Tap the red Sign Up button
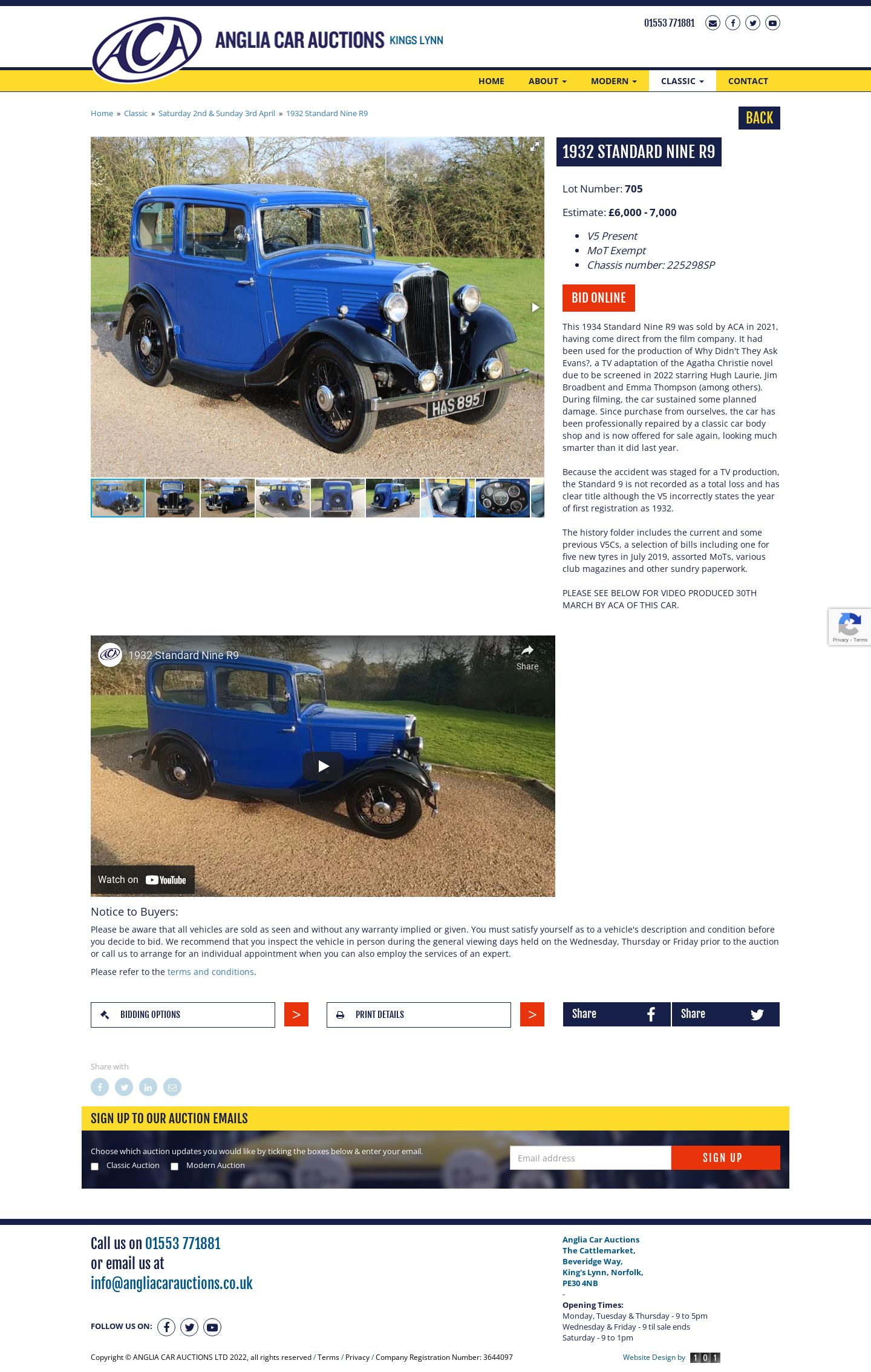The image size is (871, 1372). (725, 1158)
